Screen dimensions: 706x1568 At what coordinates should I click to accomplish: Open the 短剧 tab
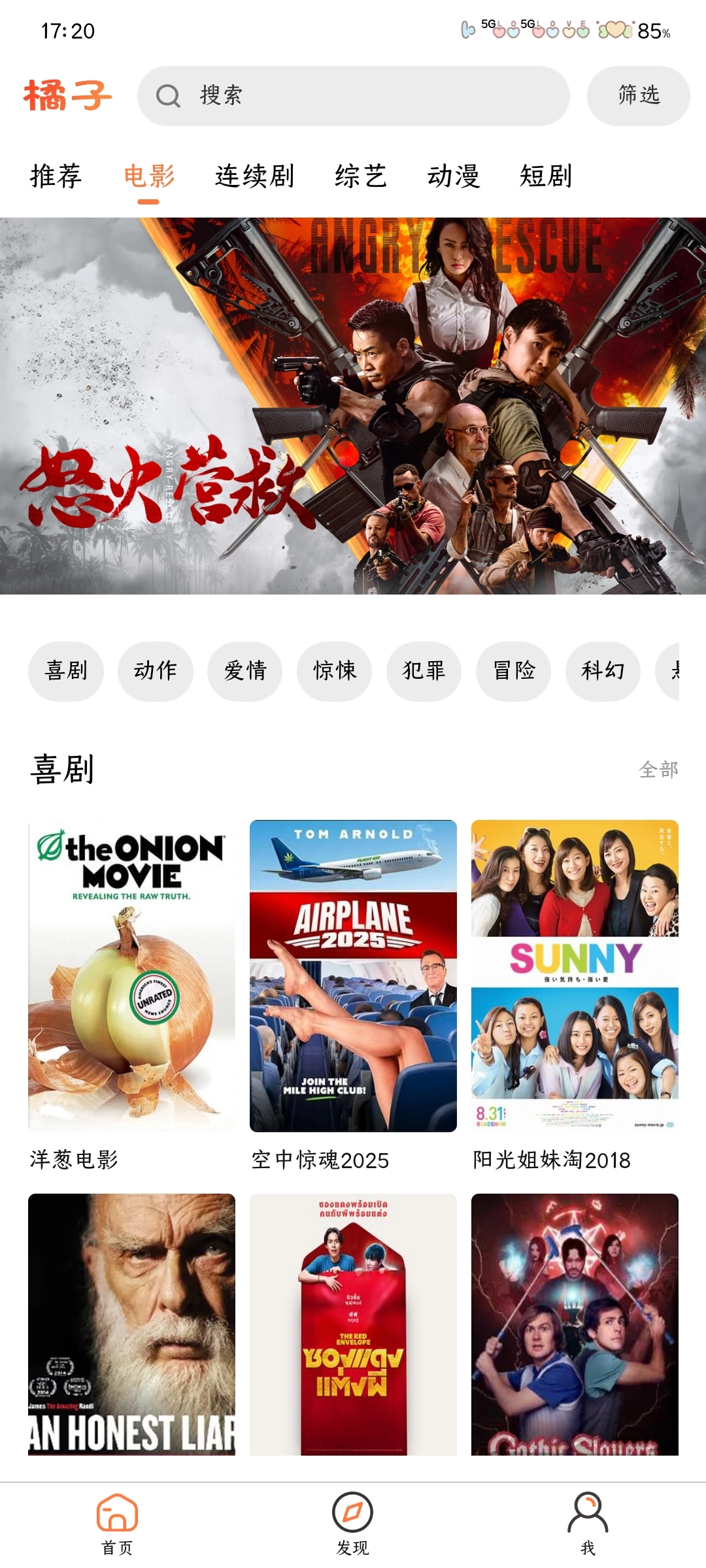point(546,176)
